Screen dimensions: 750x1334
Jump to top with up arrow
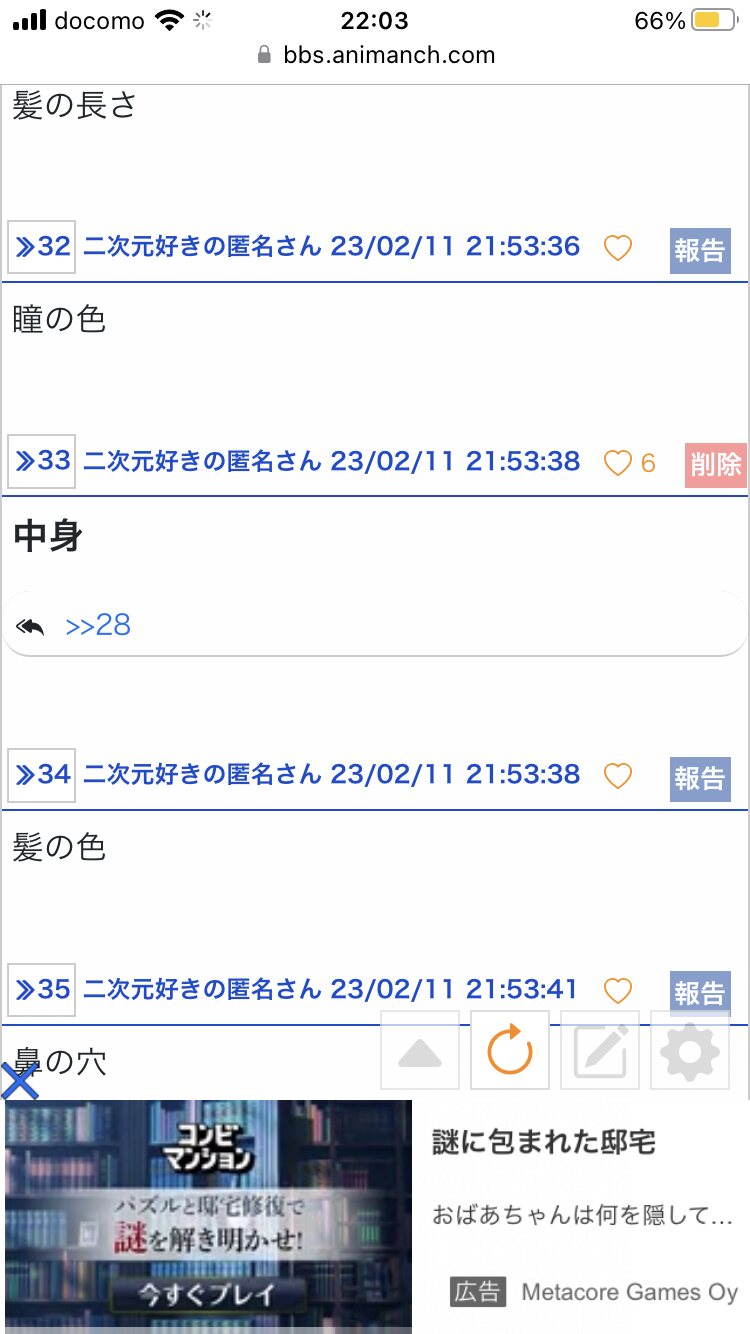pos(420,1051)
